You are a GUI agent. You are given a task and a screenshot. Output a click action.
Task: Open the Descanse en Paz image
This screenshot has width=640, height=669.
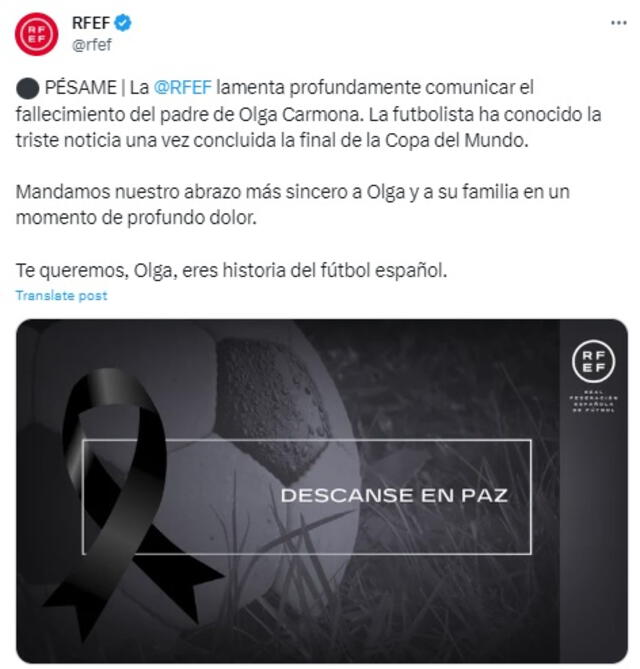click(x=322, y=490)
